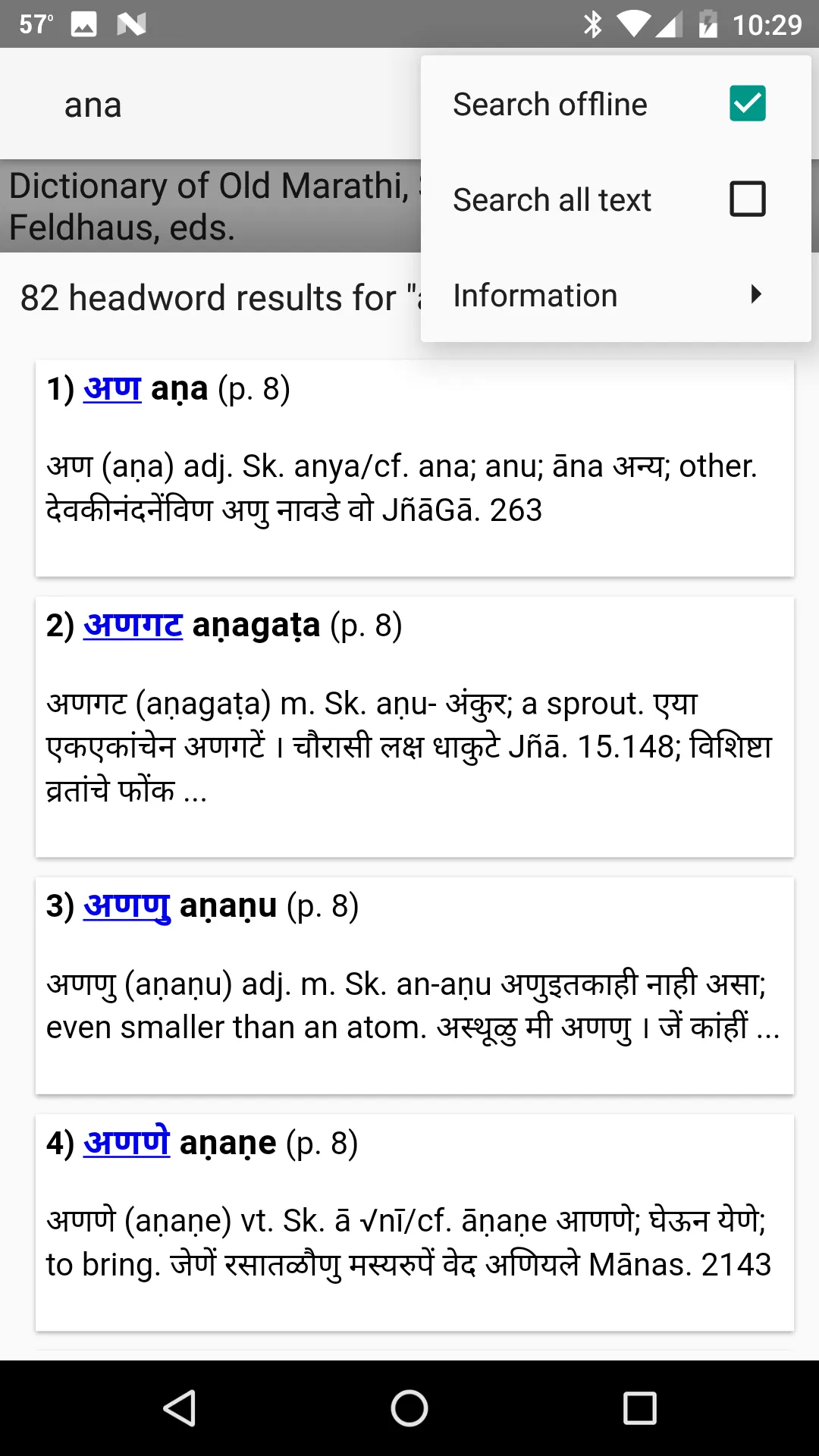Open recent apps with the square button
This screenshot has height=1456, width=819.
point(640,1407)
